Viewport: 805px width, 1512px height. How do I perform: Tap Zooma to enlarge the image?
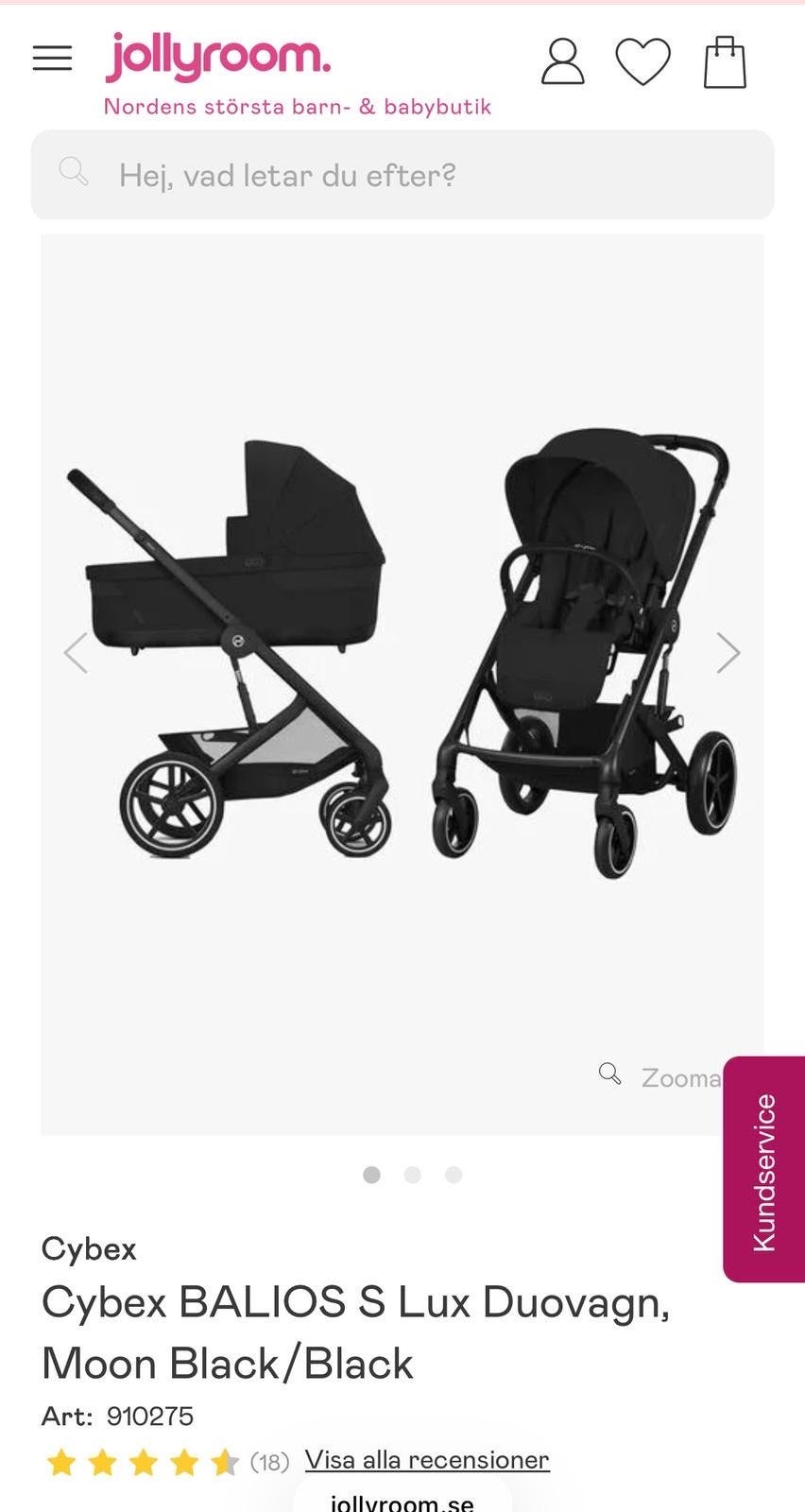point(661,1076)
